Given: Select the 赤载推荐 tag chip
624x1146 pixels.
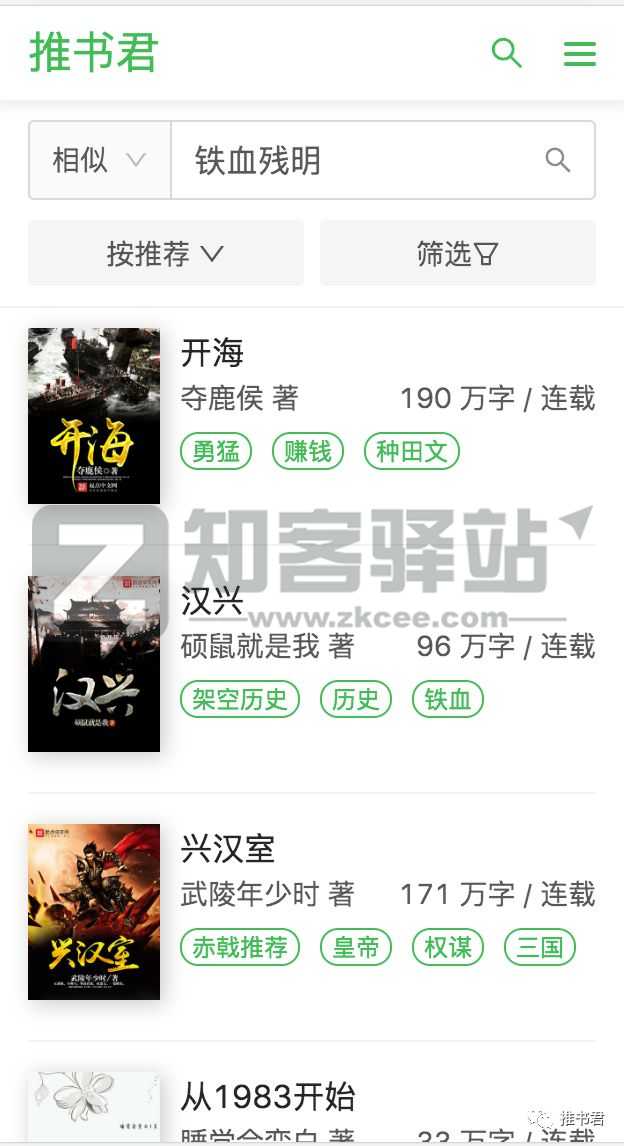Looking at the screenshot, I should (x=240, y=947).
